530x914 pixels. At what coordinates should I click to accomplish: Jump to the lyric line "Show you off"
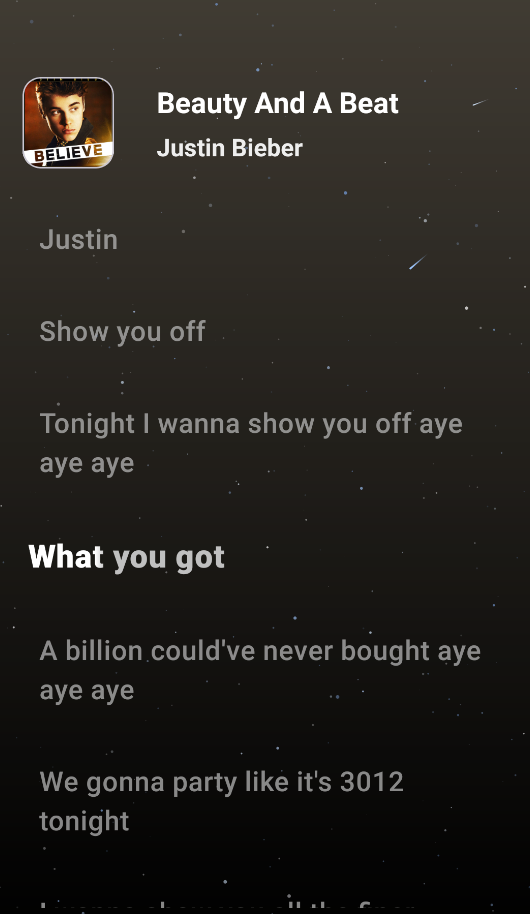[x=122, y=332]
